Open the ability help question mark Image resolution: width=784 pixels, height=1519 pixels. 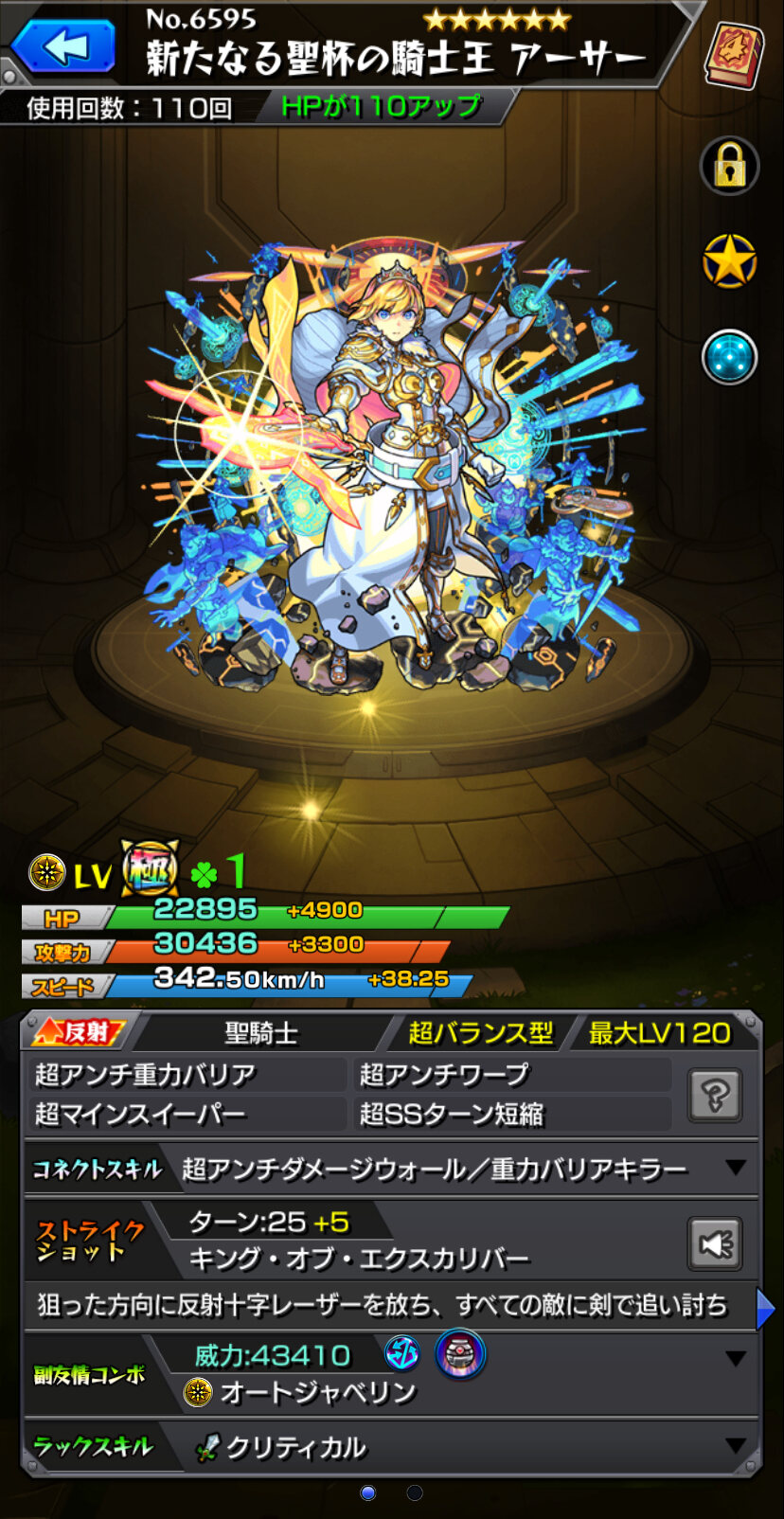click(715, 1095)
